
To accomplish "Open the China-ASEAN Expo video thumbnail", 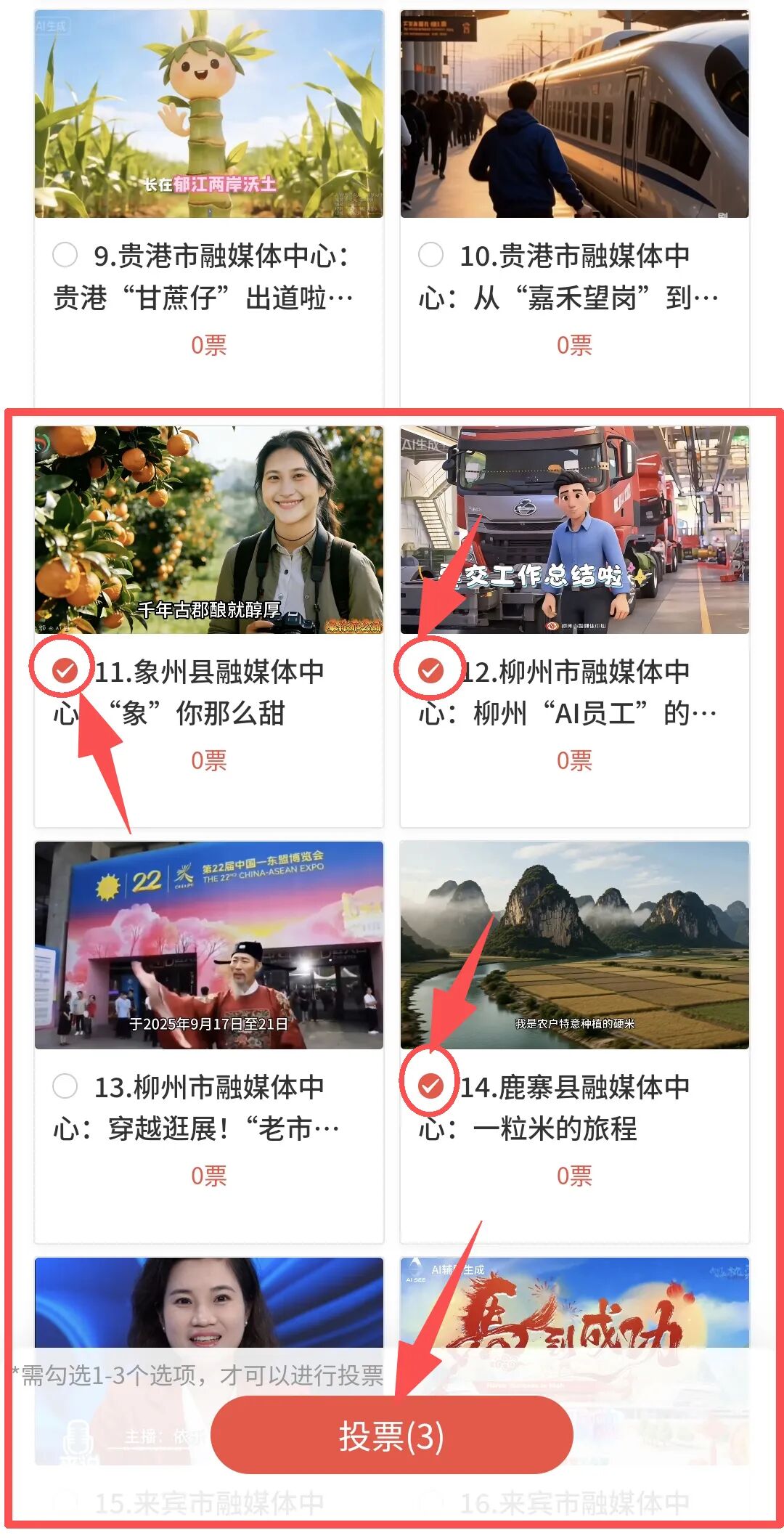I will [209, 945].
